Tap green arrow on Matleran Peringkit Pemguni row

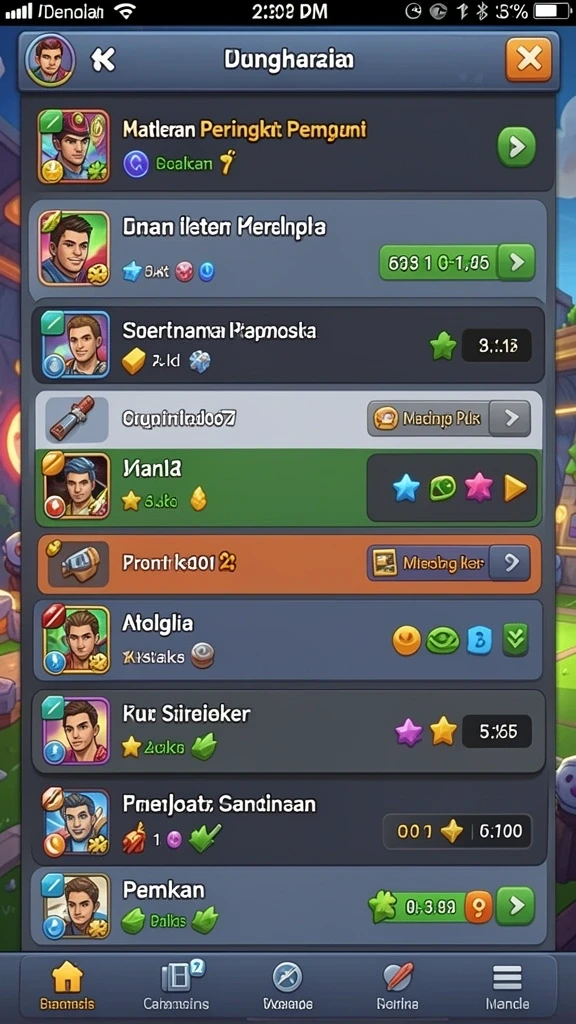(x=516, y=147)
